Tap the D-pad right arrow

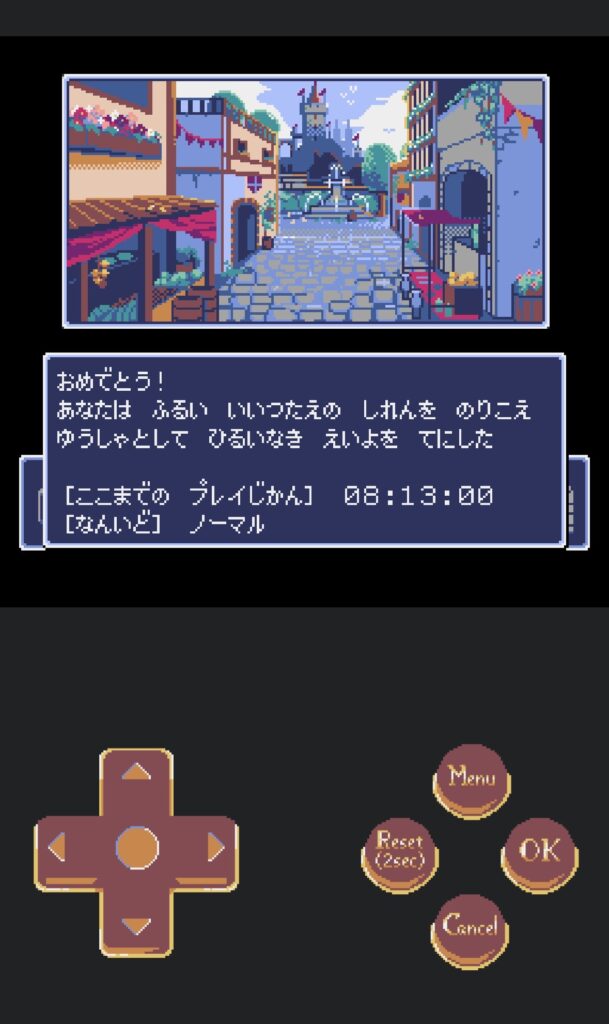(215, 849)
